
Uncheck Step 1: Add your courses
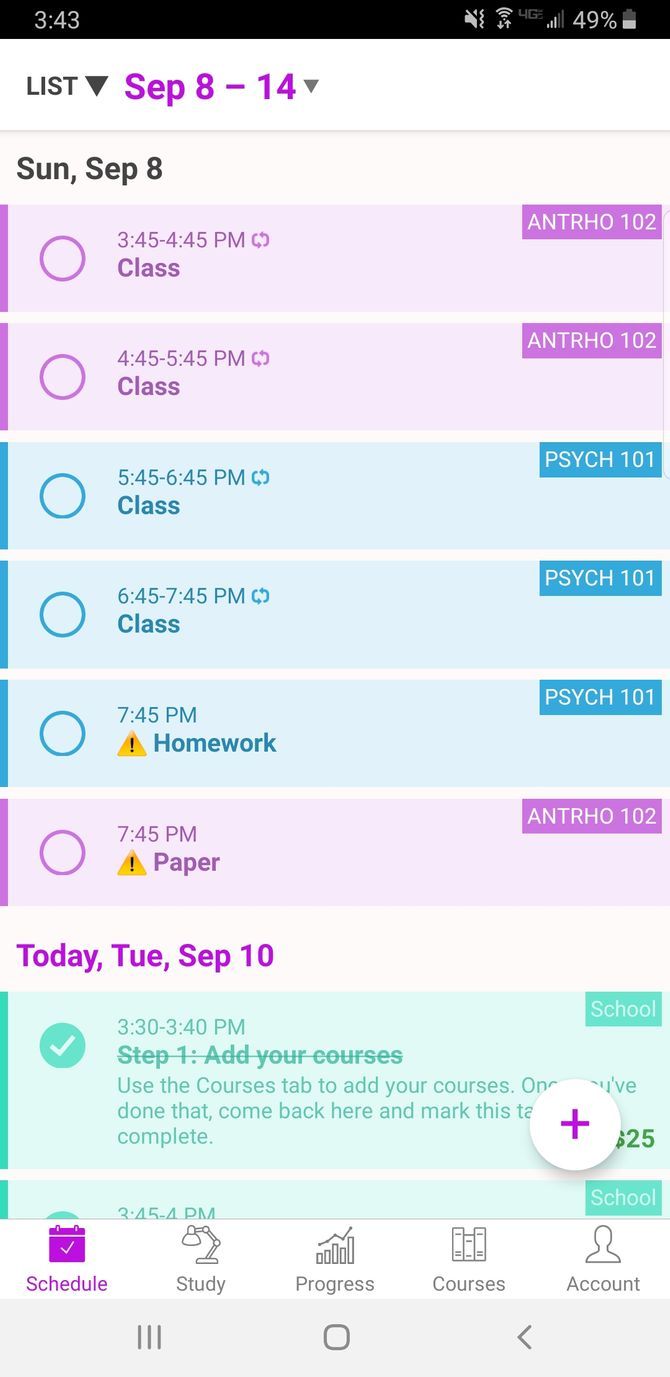coord(62,1046)
